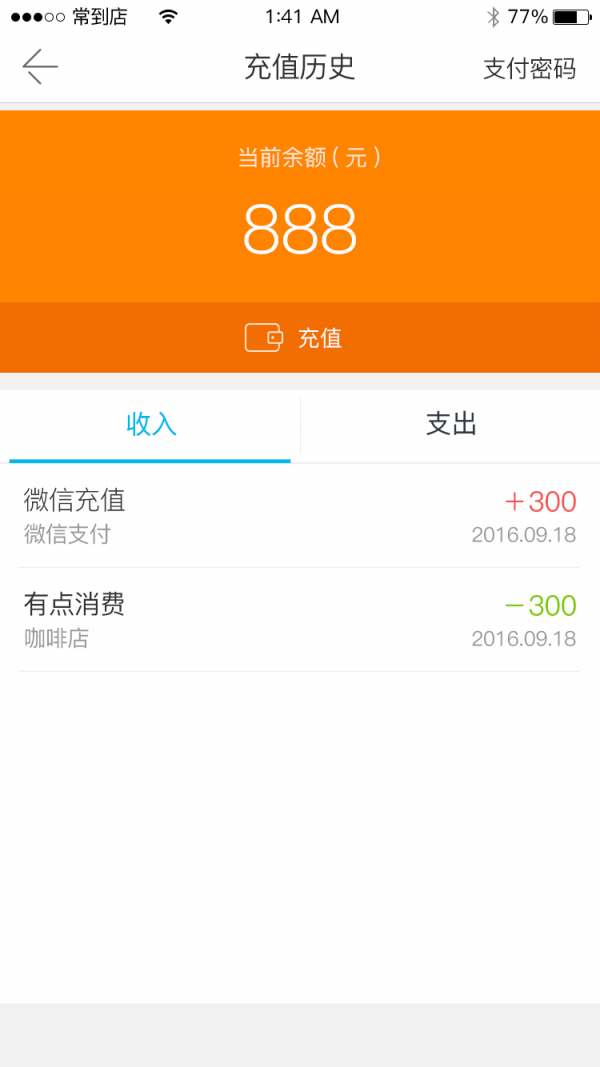Go back using the arrow icon
600x1067 pixels.
[40, 67]
